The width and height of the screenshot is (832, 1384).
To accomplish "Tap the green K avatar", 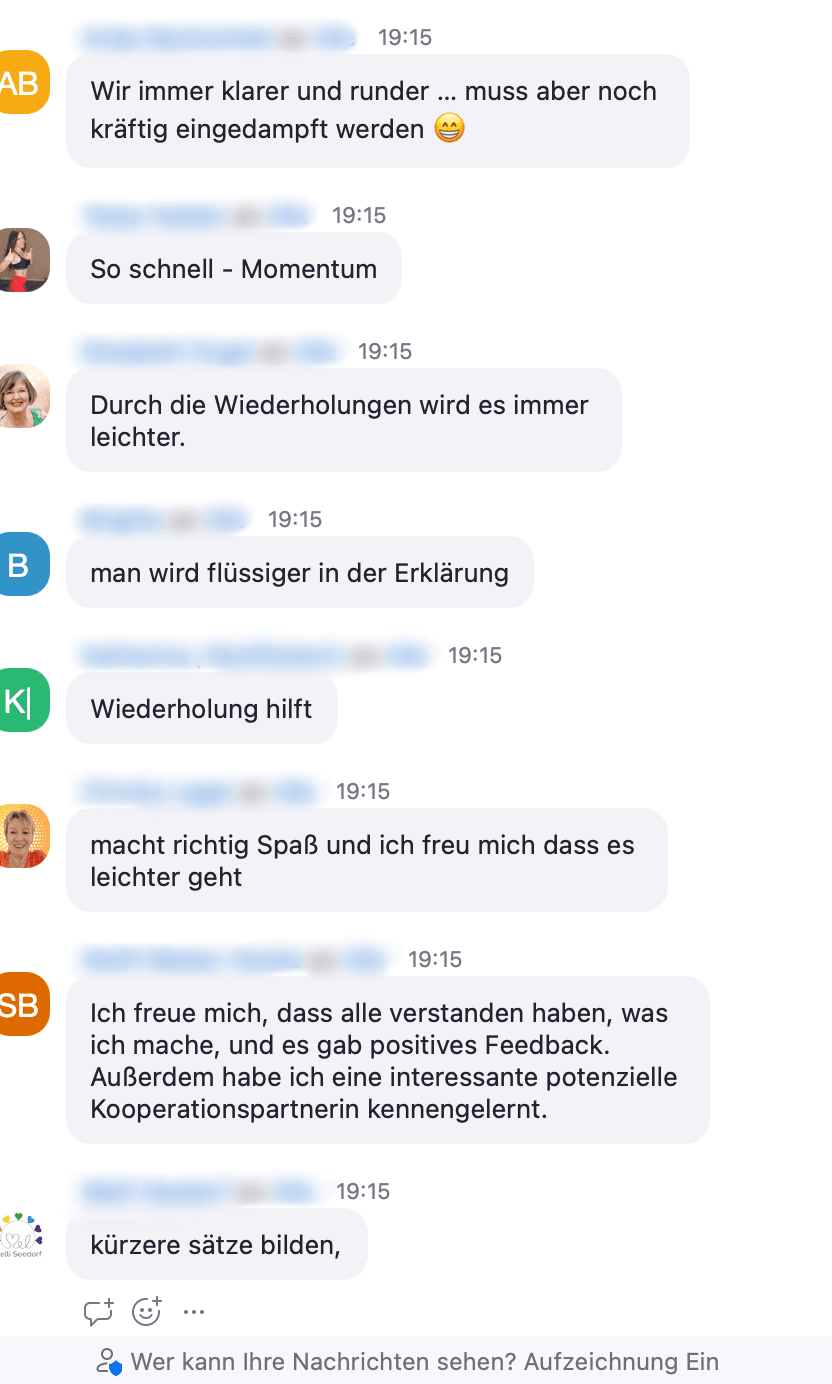I will click(x=22, y=700).
